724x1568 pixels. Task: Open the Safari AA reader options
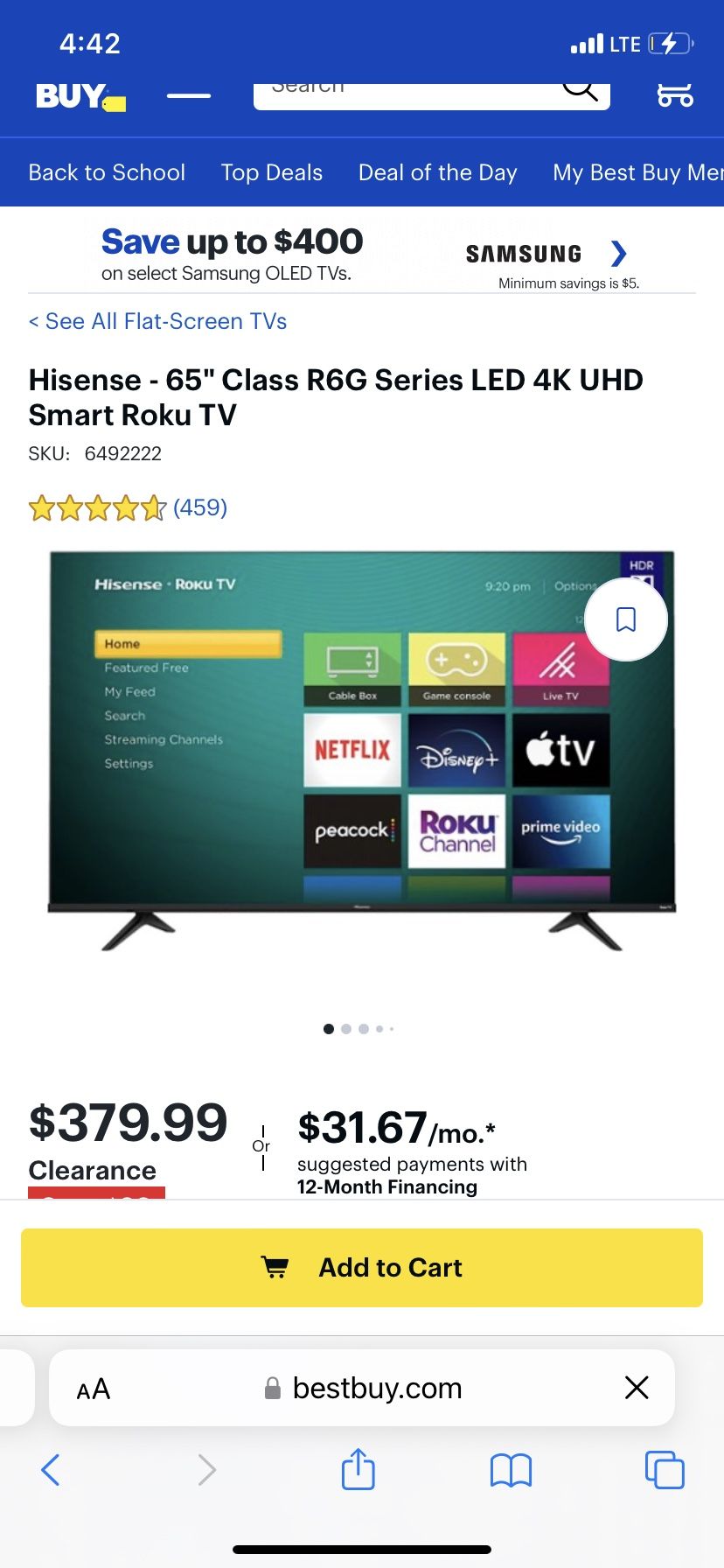point(94,1389)
